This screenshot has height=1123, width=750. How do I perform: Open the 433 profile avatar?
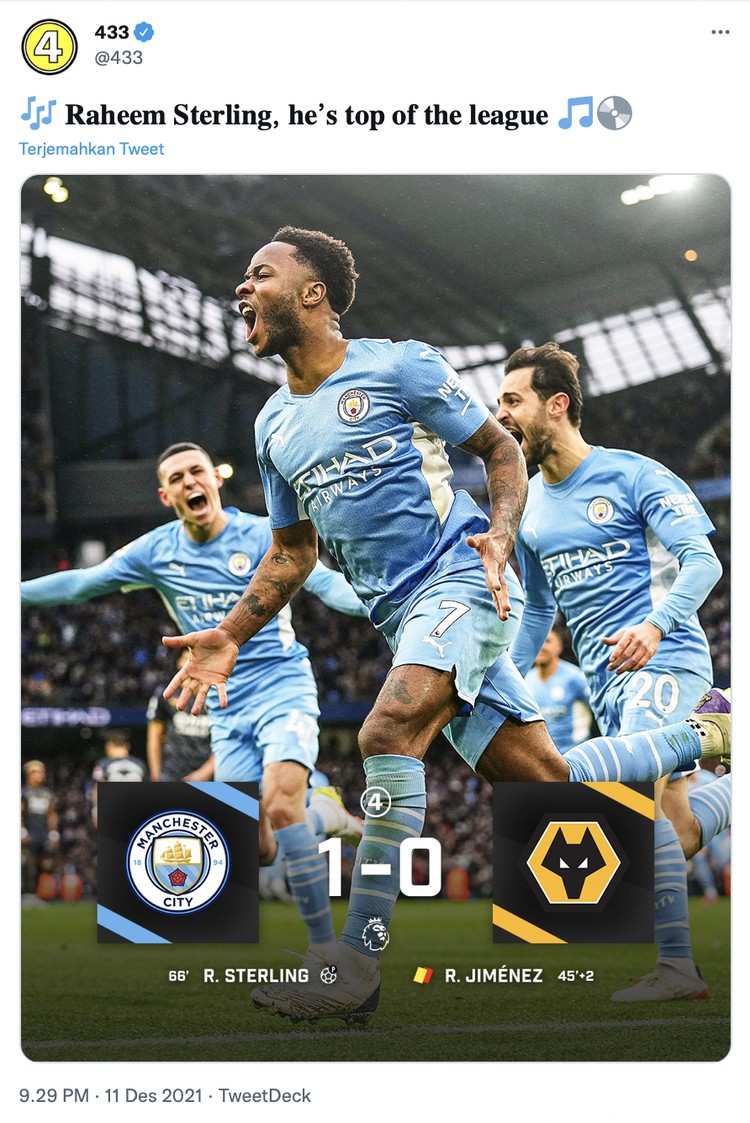49,46
